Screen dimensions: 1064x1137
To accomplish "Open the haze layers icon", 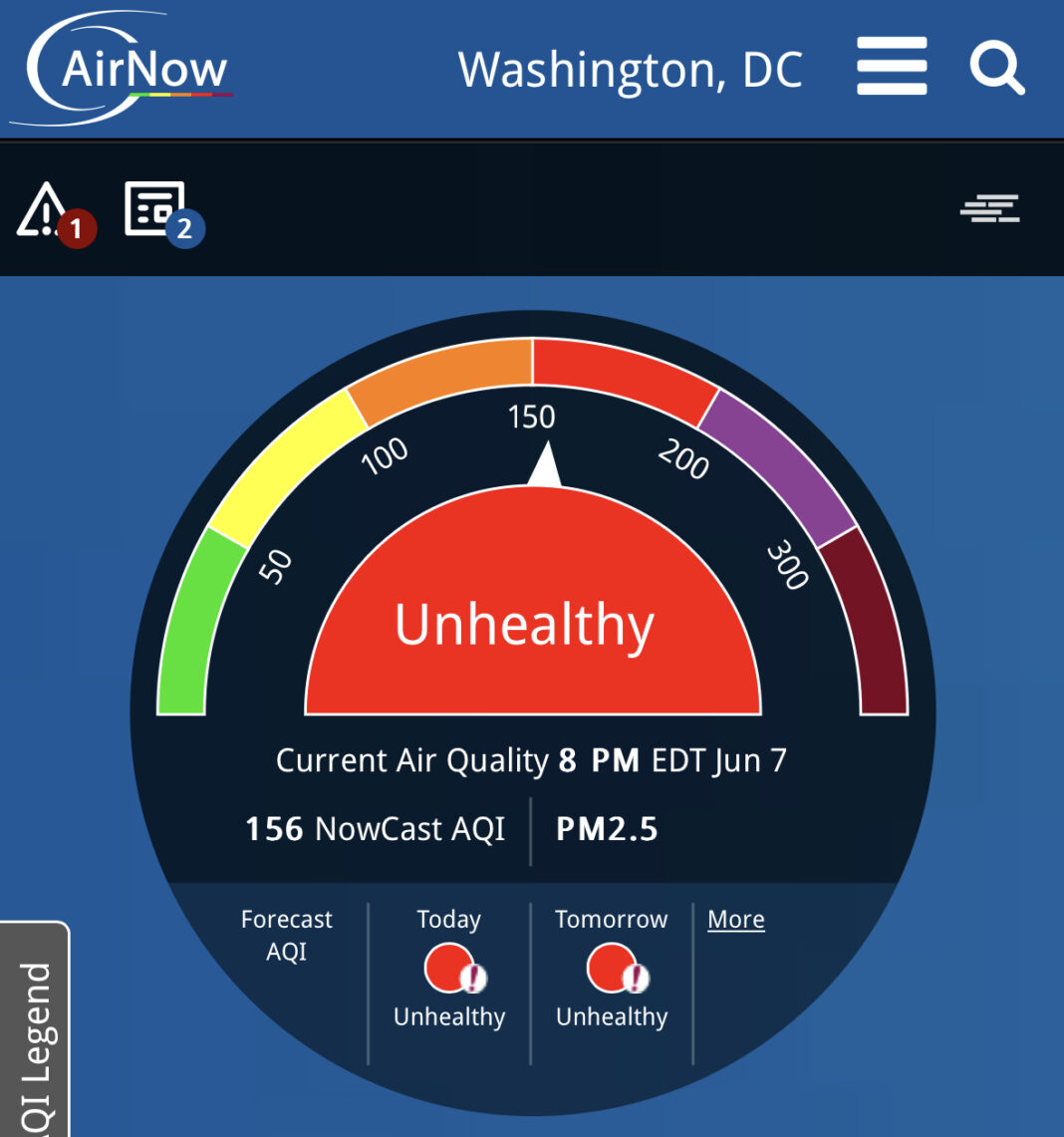I will pos(989,208).
